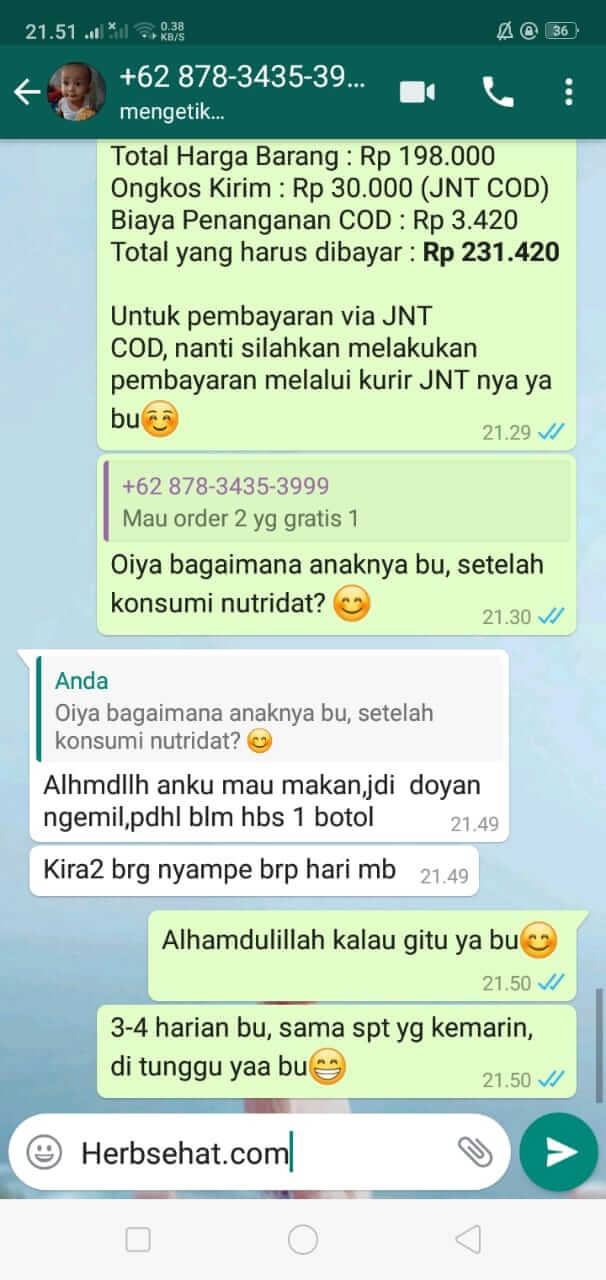
Task: Tap the system home button
Action: click(x=303, y=1240)
